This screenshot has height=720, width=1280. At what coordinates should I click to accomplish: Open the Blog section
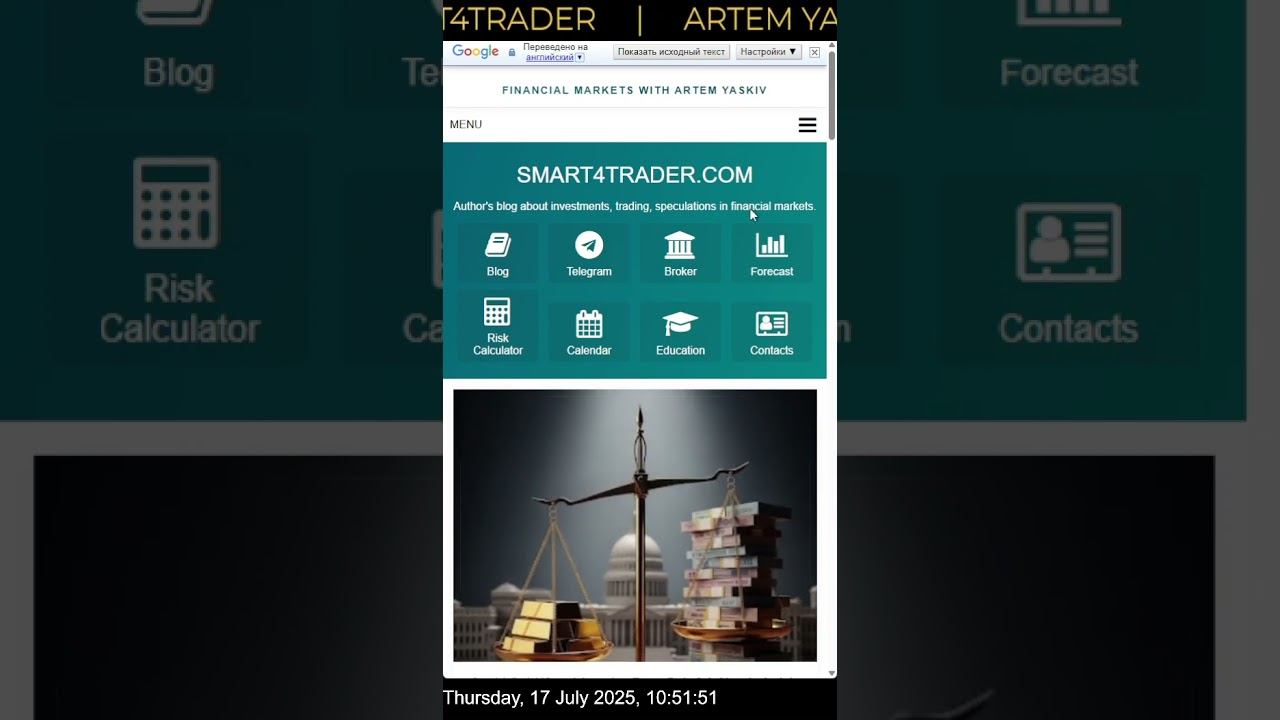click(x=497, y=254)
